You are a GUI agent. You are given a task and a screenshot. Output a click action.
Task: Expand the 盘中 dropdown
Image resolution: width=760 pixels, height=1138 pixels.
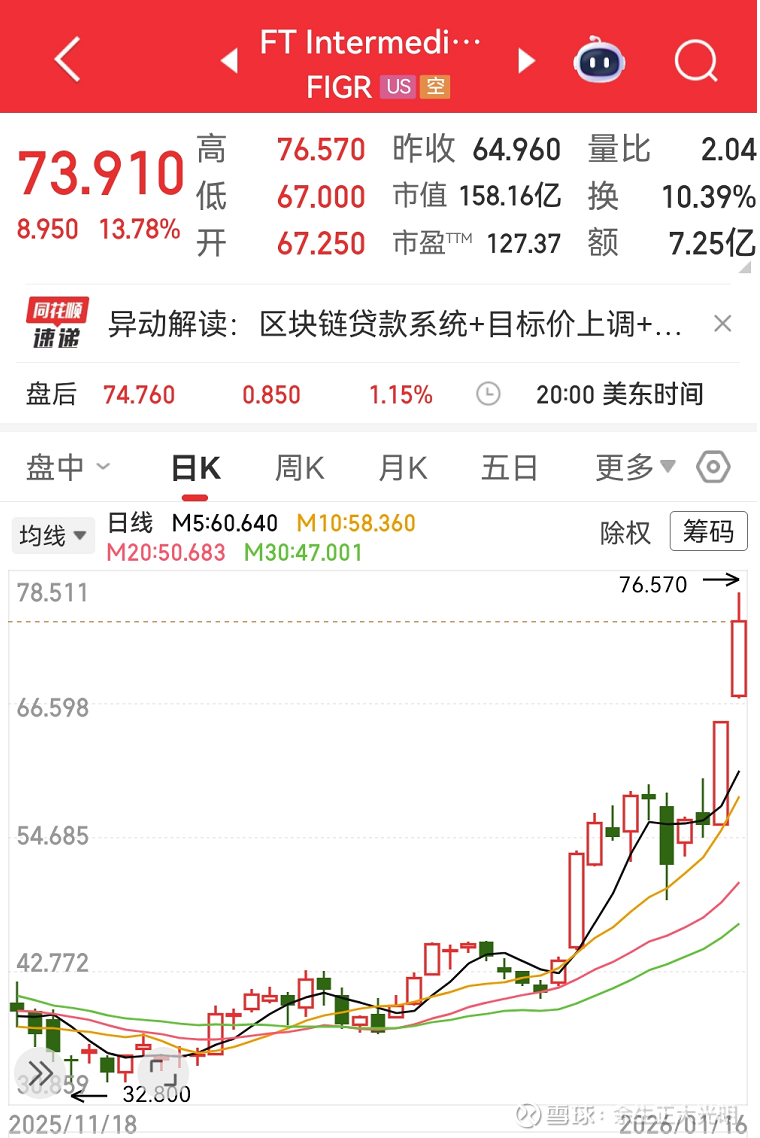68,467
